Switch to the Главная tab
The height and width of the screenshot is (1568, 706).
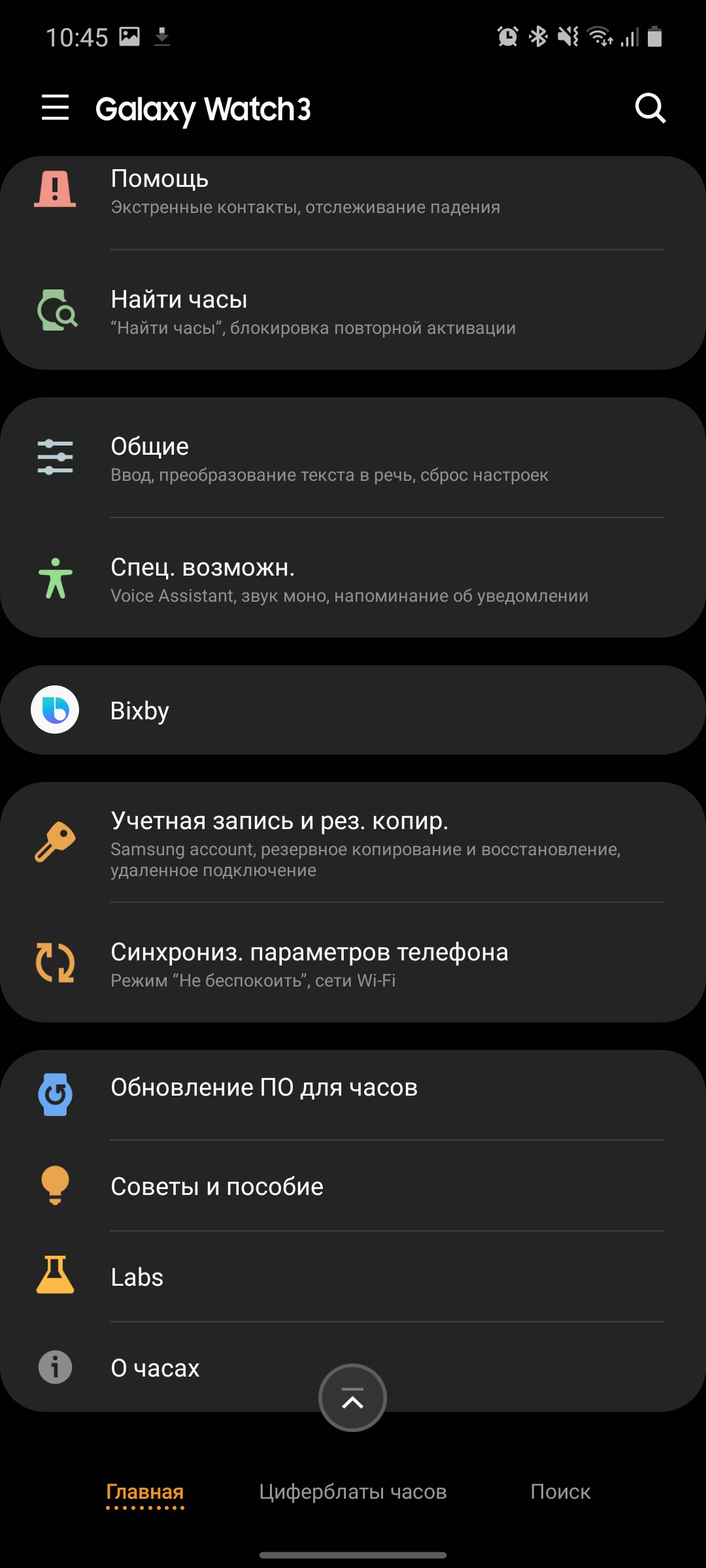[x=145, y=1492]
